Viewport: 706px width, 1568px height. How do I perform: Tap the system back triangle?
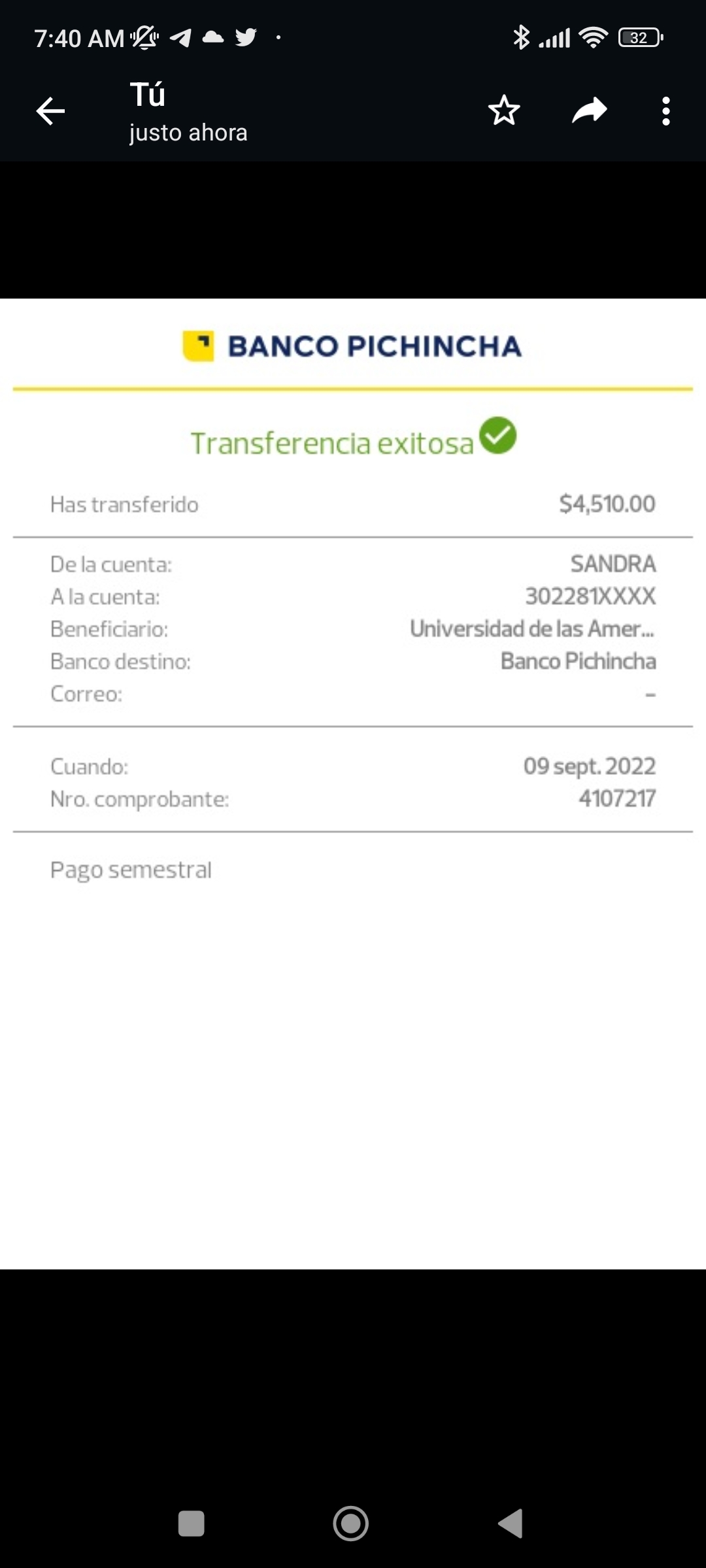coord(511,1524)
